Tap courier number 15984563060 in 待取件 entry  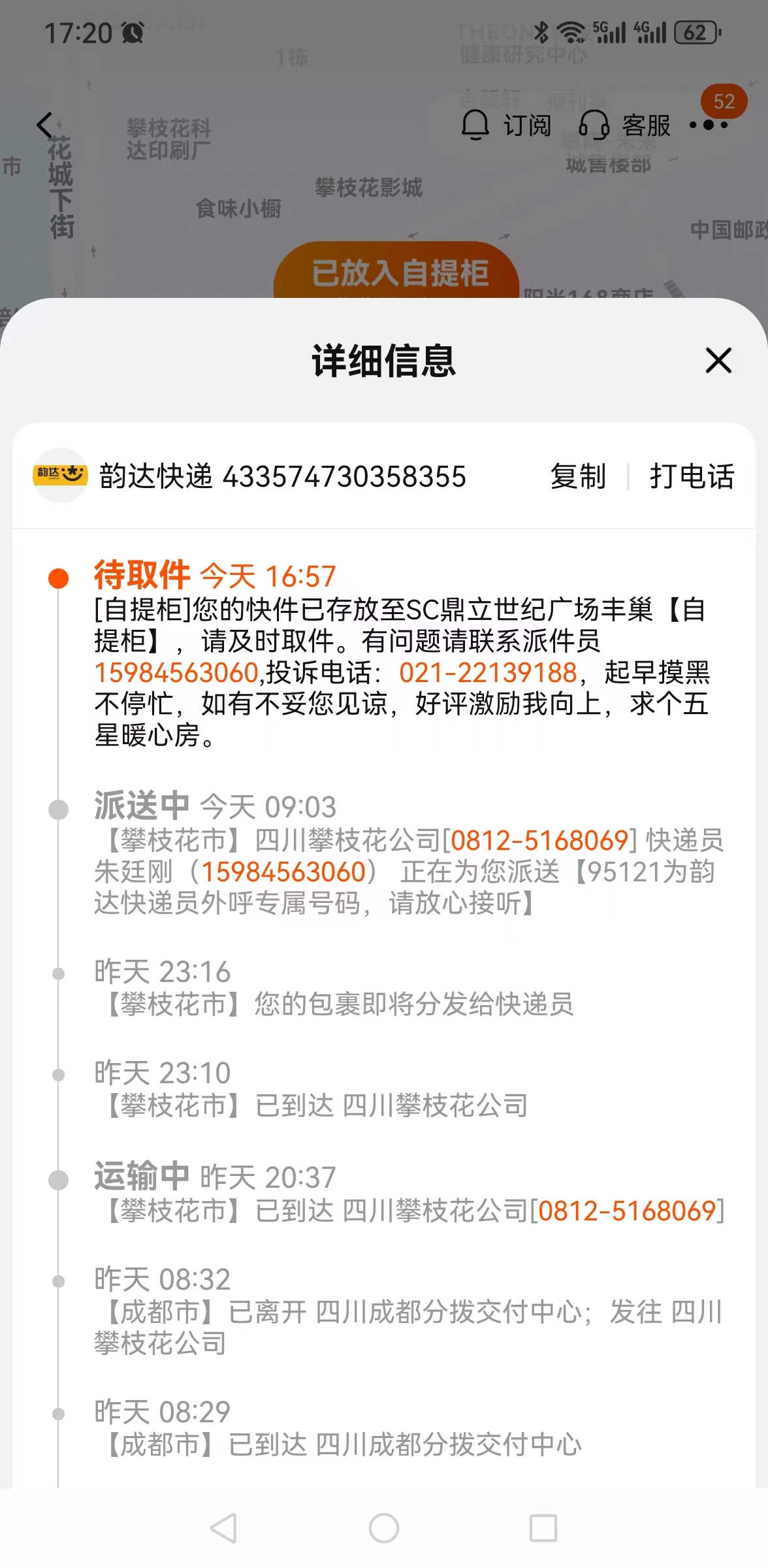point(176,673)
